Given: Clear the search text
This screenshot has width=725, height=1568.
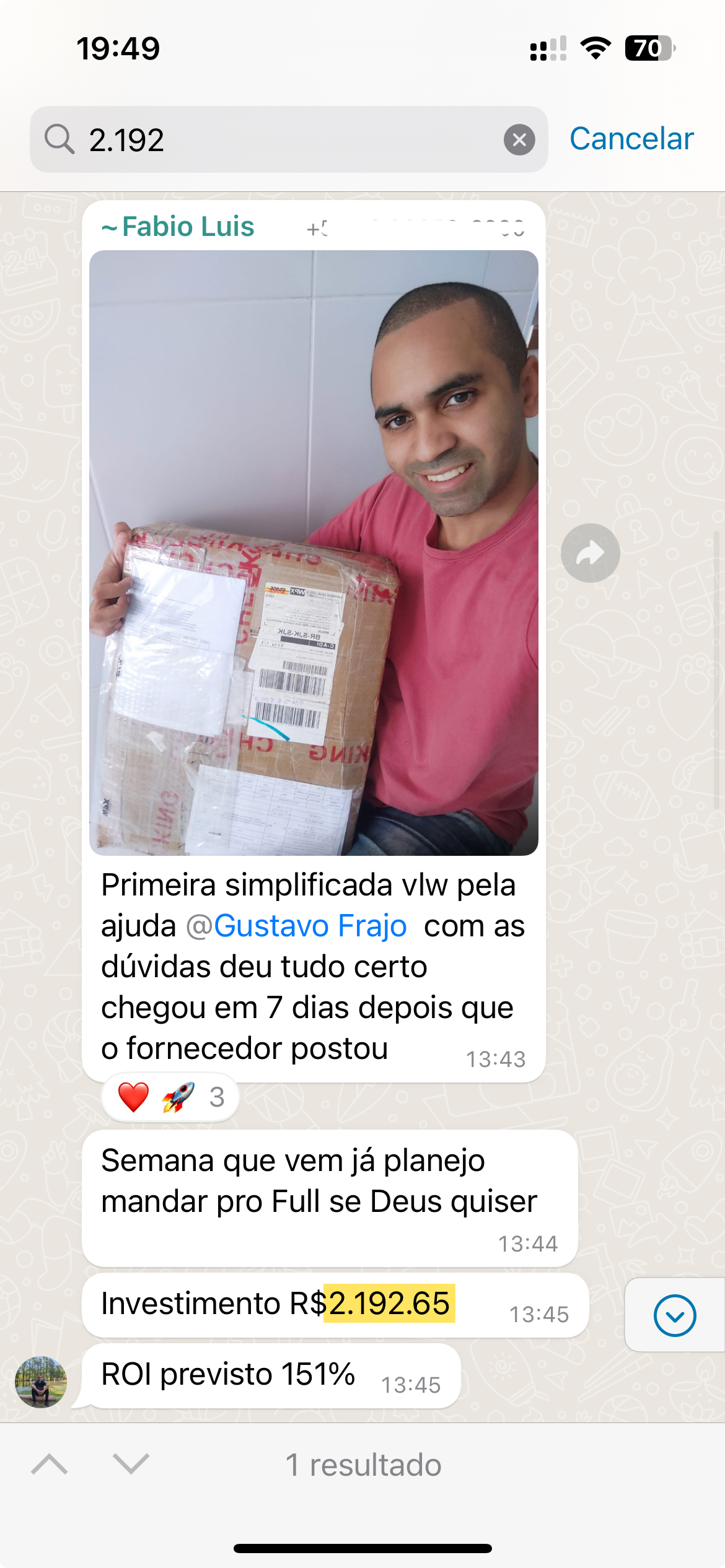Looking at the screenshot, I should pos(519,140).
